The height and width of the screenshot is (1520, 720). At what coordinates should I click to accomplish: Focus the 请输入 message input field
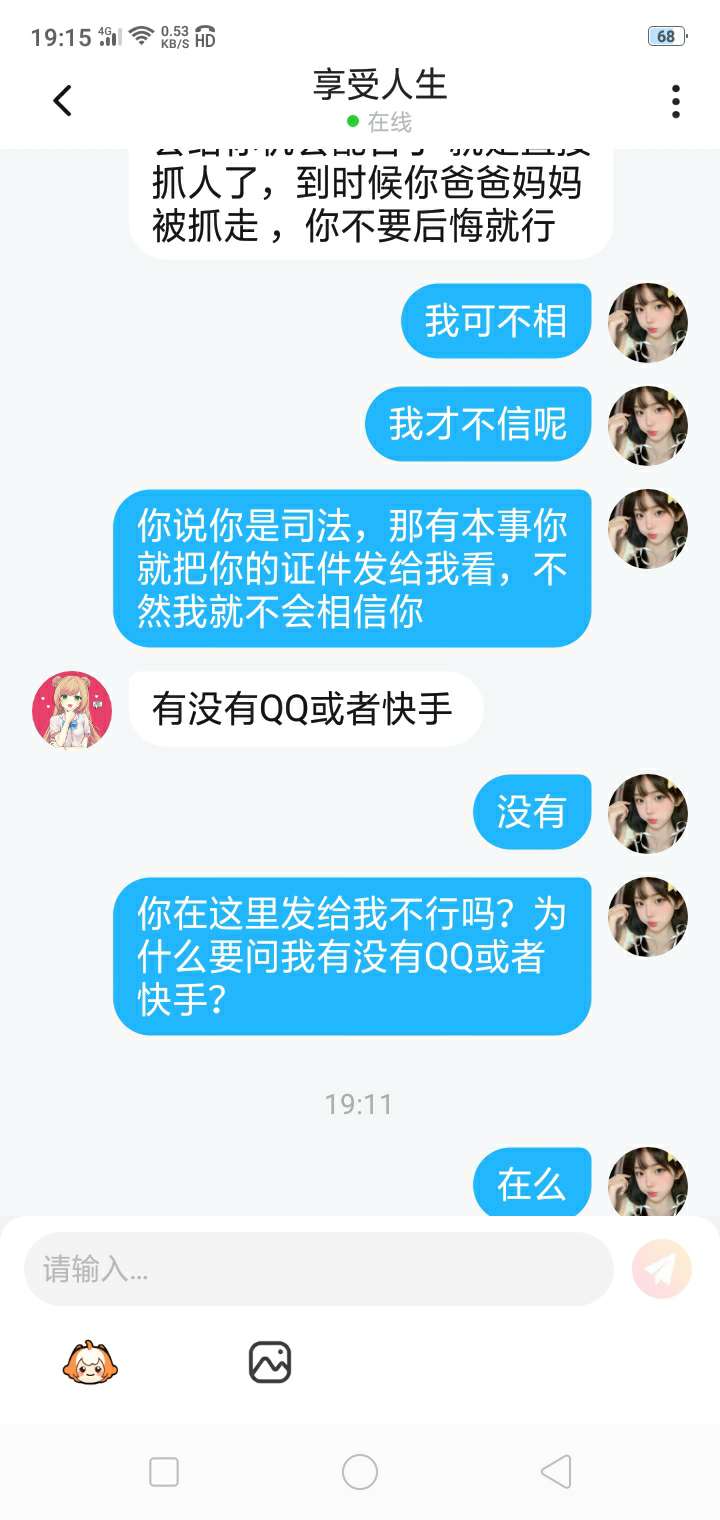[x=318, y=1270]
